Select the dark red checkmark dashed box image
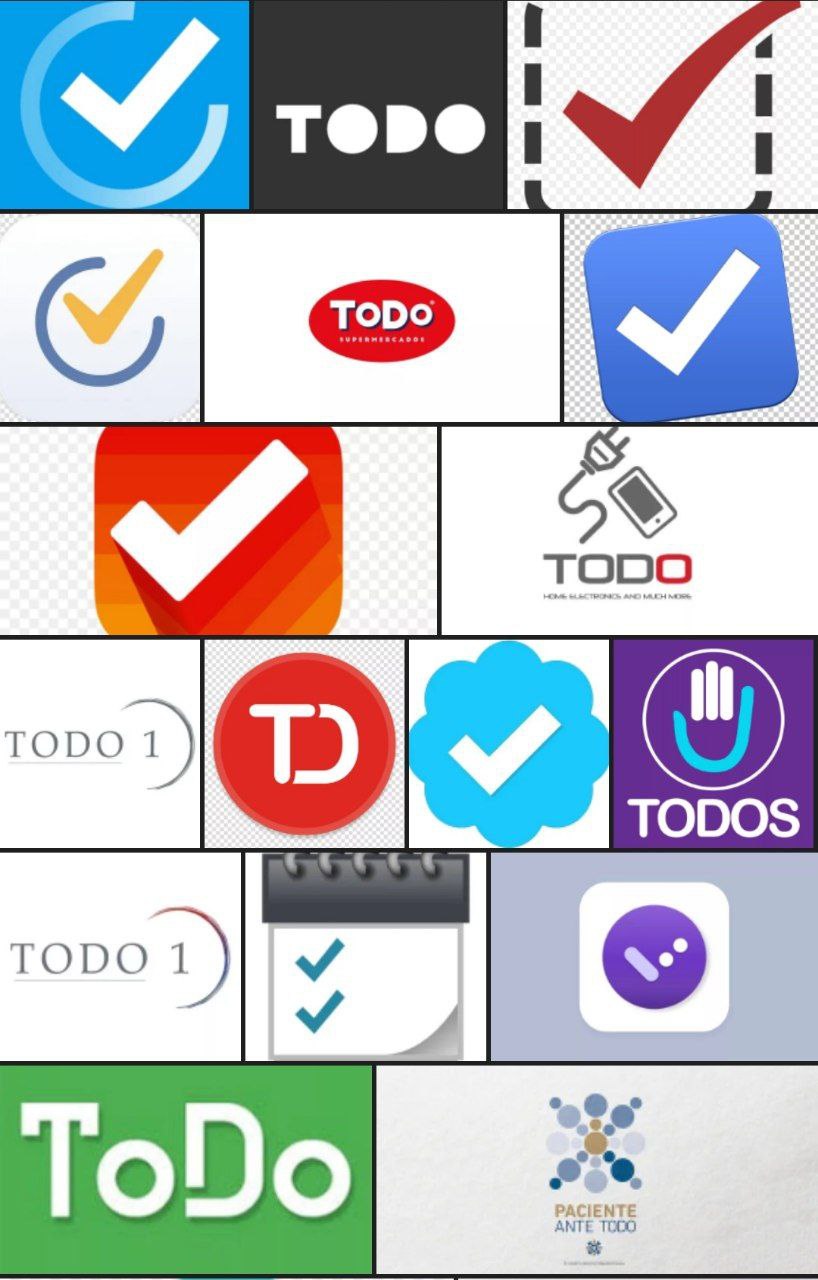Screen dimensions: 818x1280 [662, 105]
